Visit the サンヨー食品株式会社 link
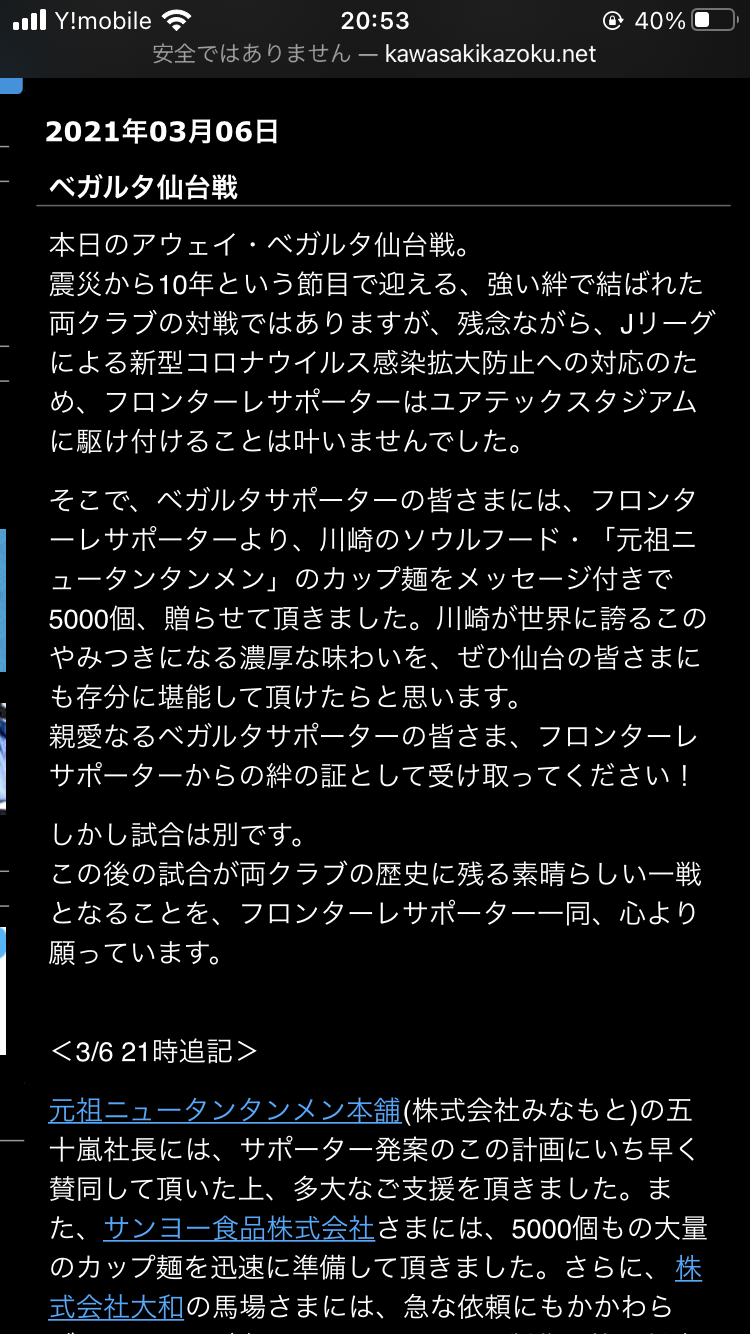 [238, 1227]
